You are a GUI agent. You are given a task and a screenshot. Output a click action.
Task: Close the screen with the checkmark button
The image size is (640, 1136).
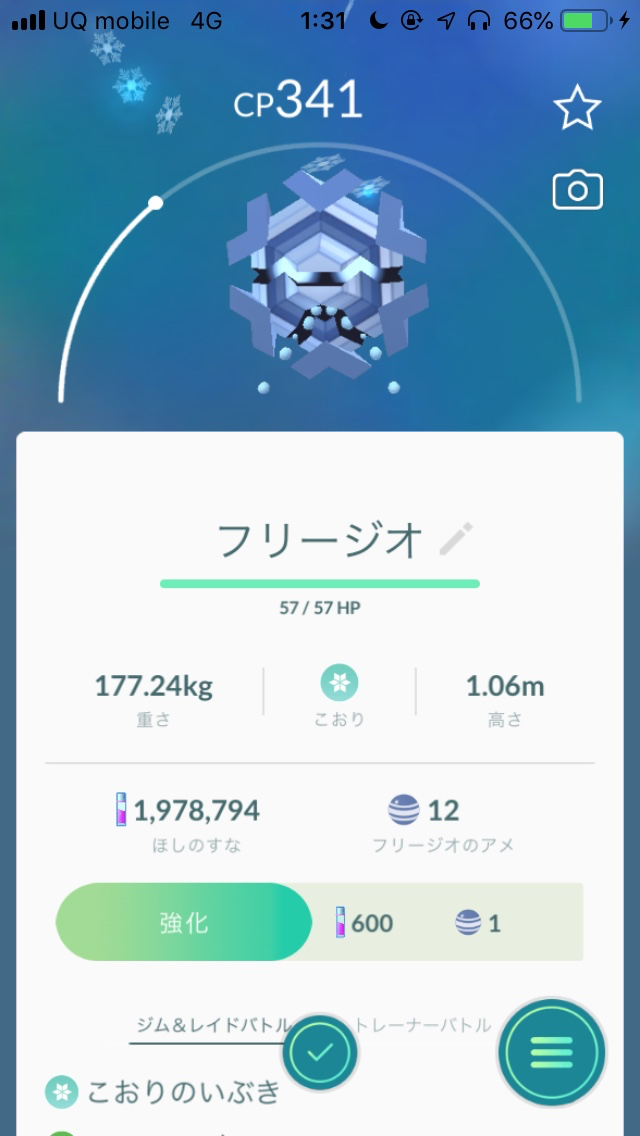[320, 1052]
